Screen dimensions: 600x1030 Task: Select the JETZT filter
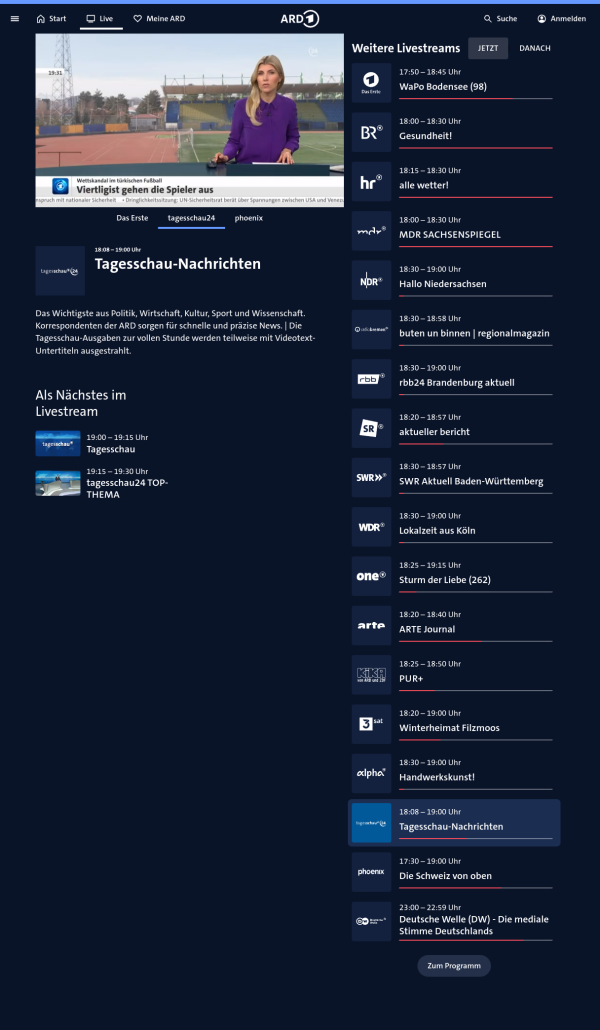488,48
